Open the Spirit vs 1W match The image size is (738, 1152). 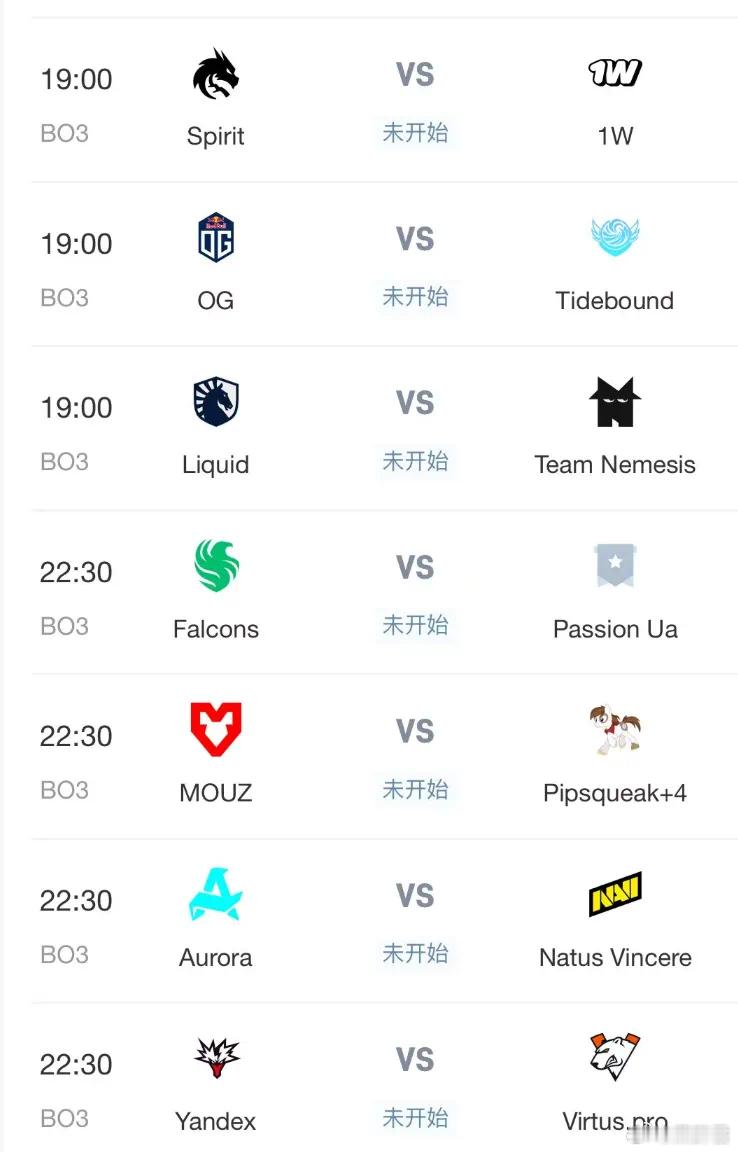point(414,101)
